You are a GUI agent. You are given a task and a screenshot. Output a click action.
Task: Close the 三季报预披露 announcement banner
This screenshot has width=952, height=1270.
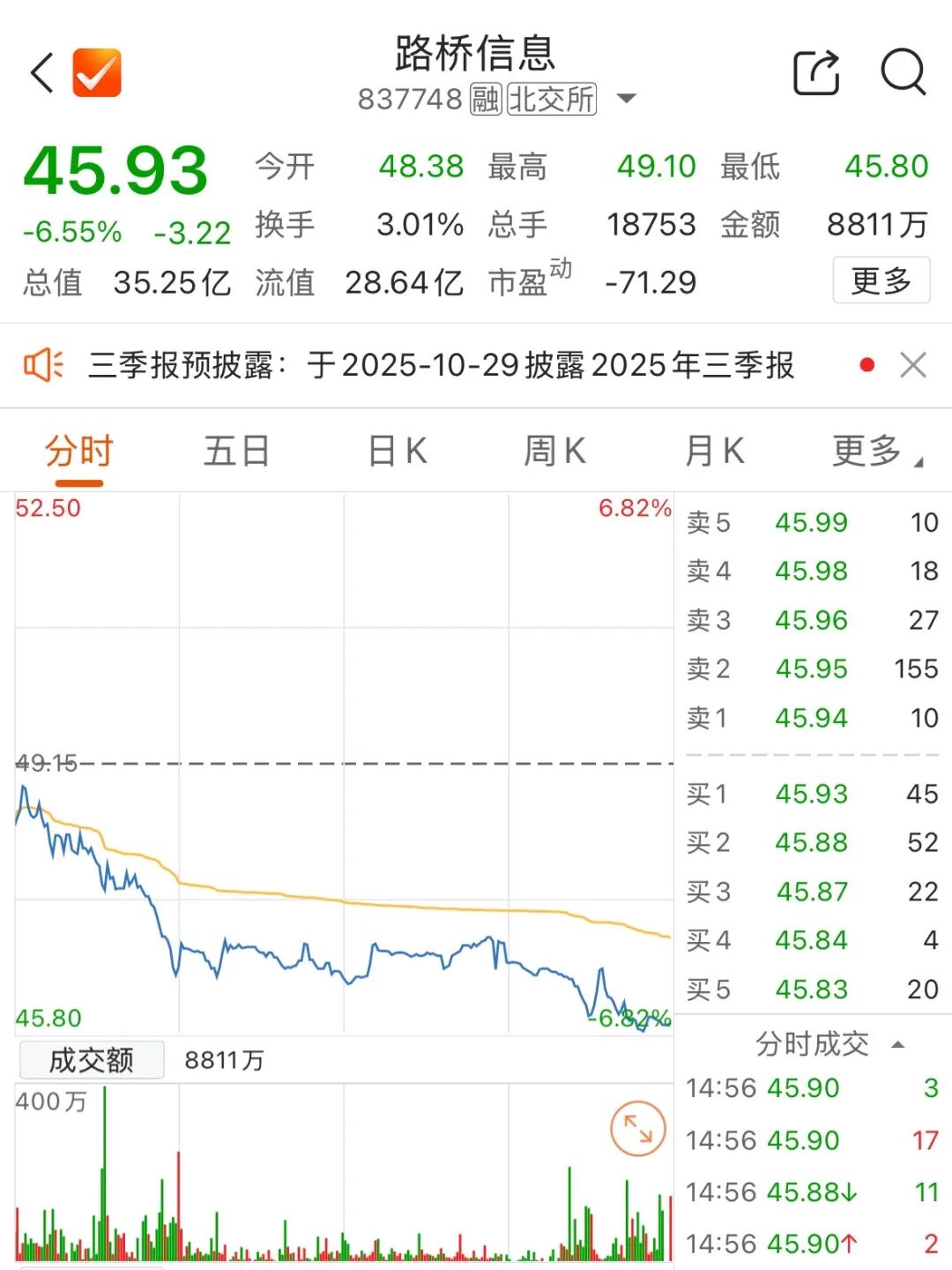click(x=913, y=364)
